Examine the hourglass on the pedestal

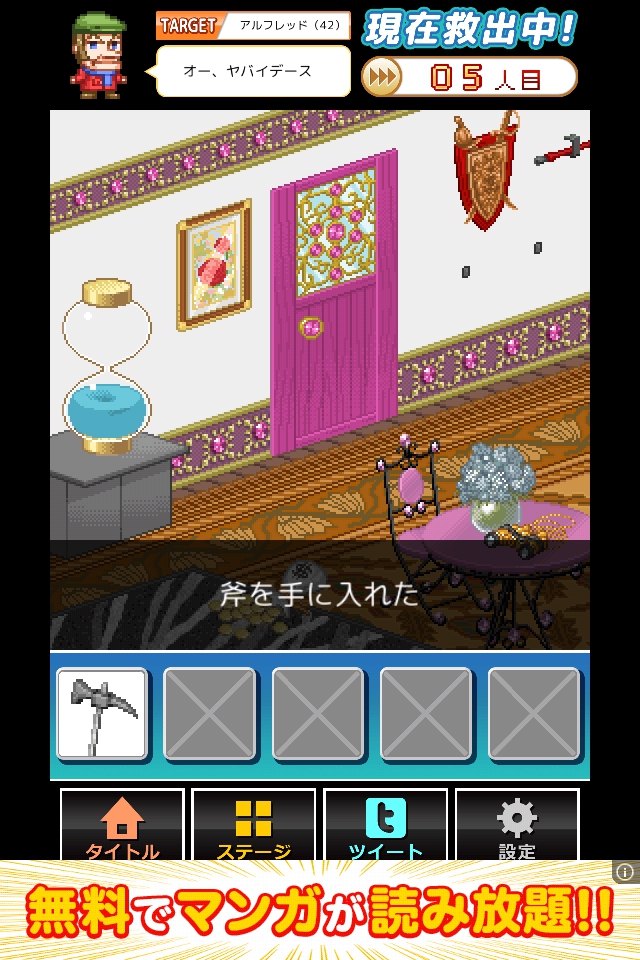(107, 368)
